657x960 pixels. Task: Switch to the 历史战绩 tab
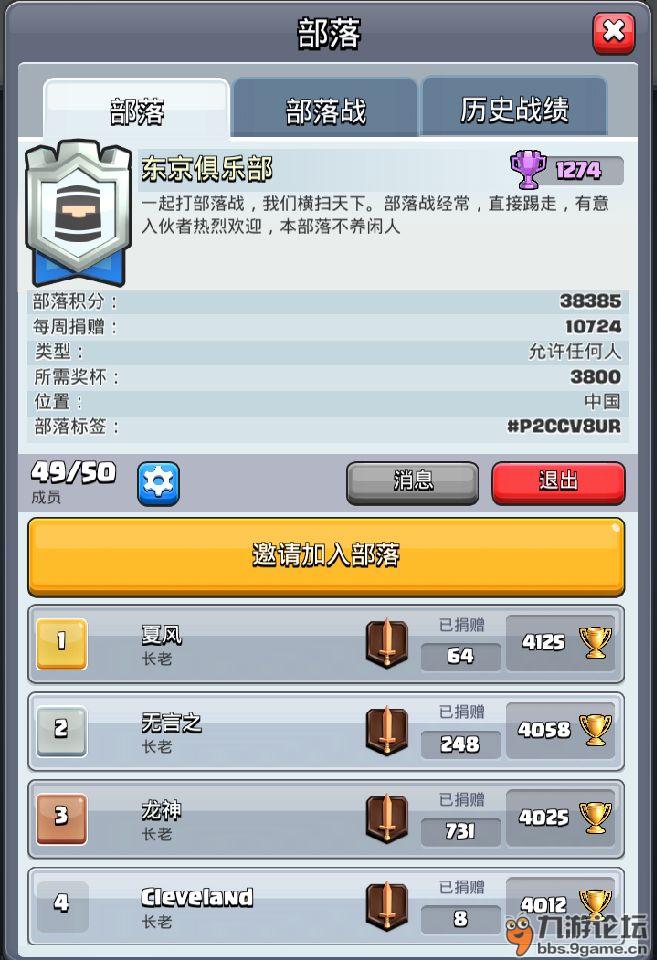point(514,109)
